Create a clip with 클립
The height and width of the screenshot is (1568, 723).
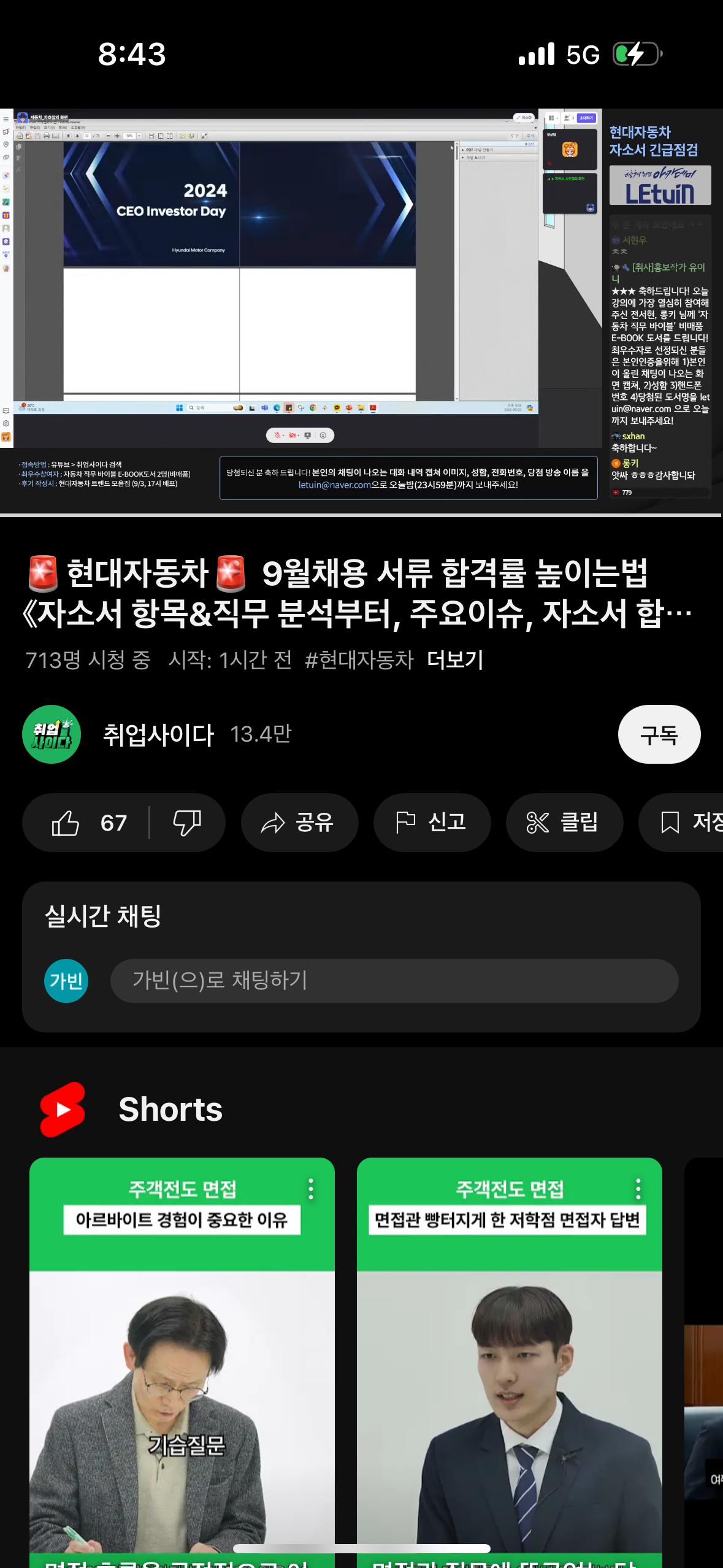point(564,823)
